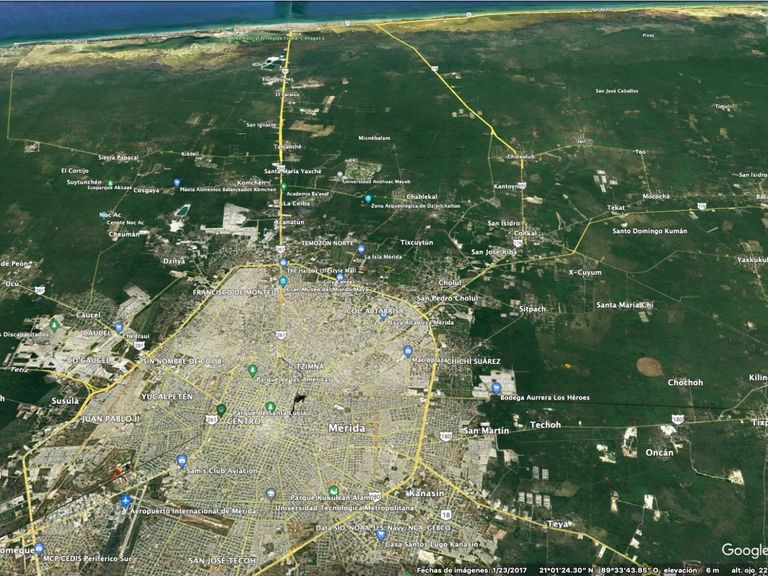Open the Plaza Altabrisa Mérida marker
Screen dimensions: 768x576
(384, 316)
